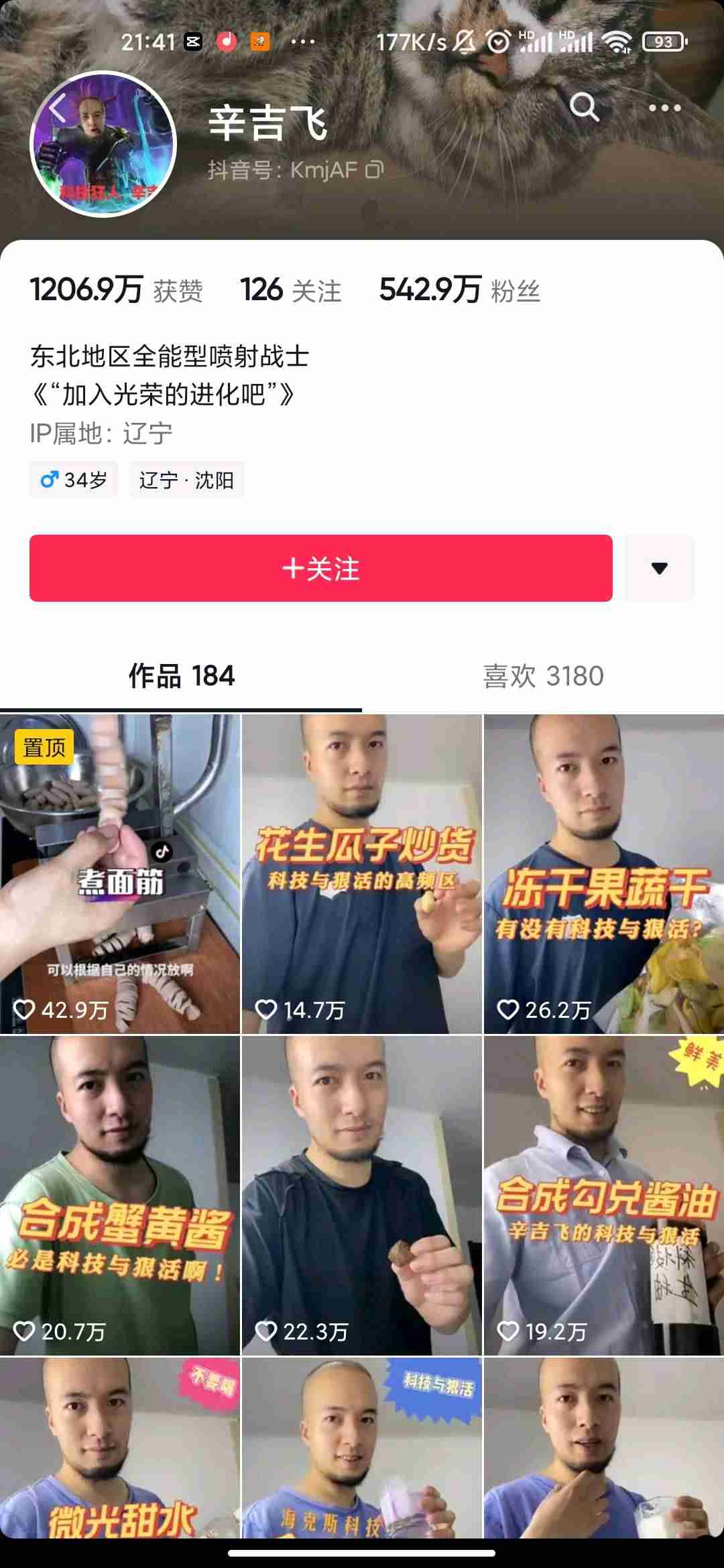View the 126 关注 following list

pyautogui.click(x=291, y=290)
